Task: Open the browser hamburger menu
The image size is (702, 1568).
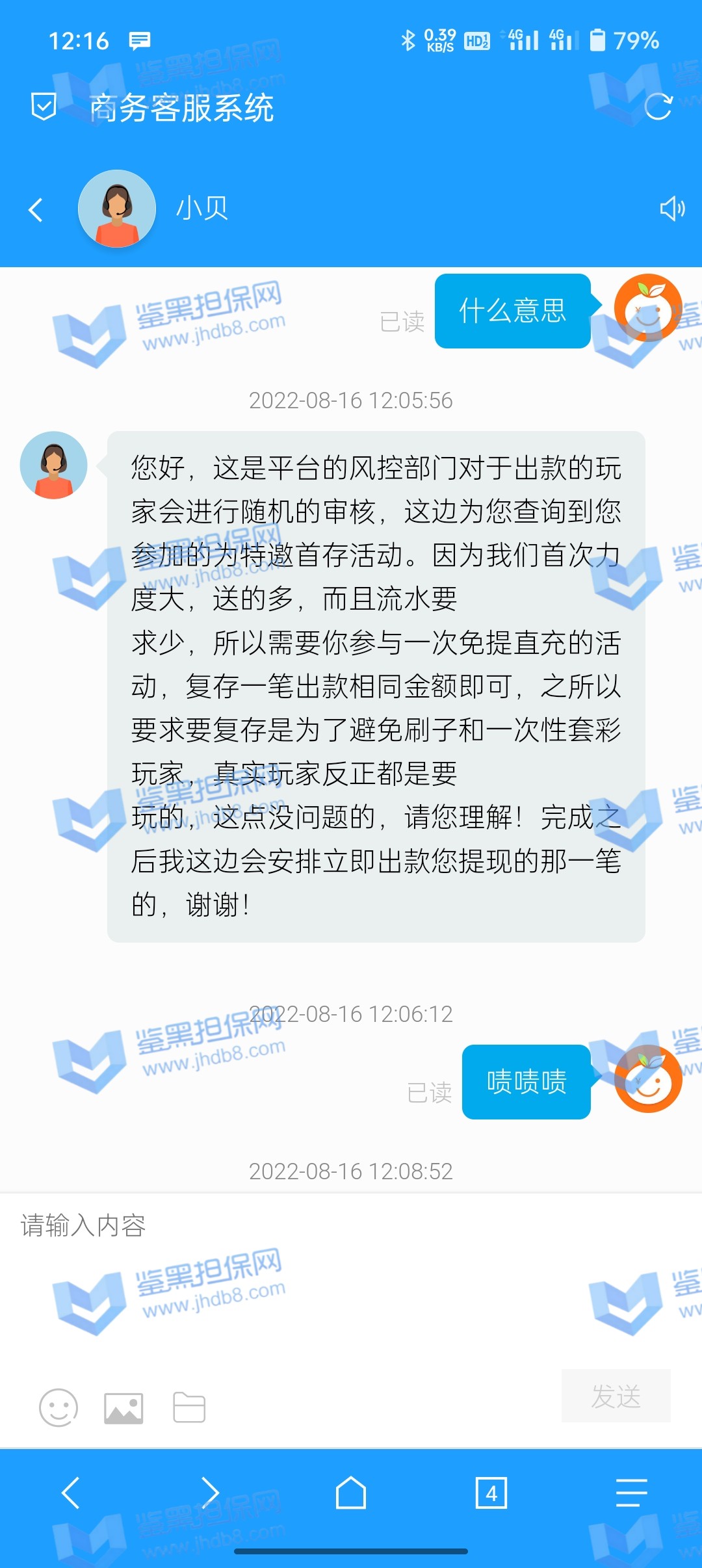Action: [631, 1493]
